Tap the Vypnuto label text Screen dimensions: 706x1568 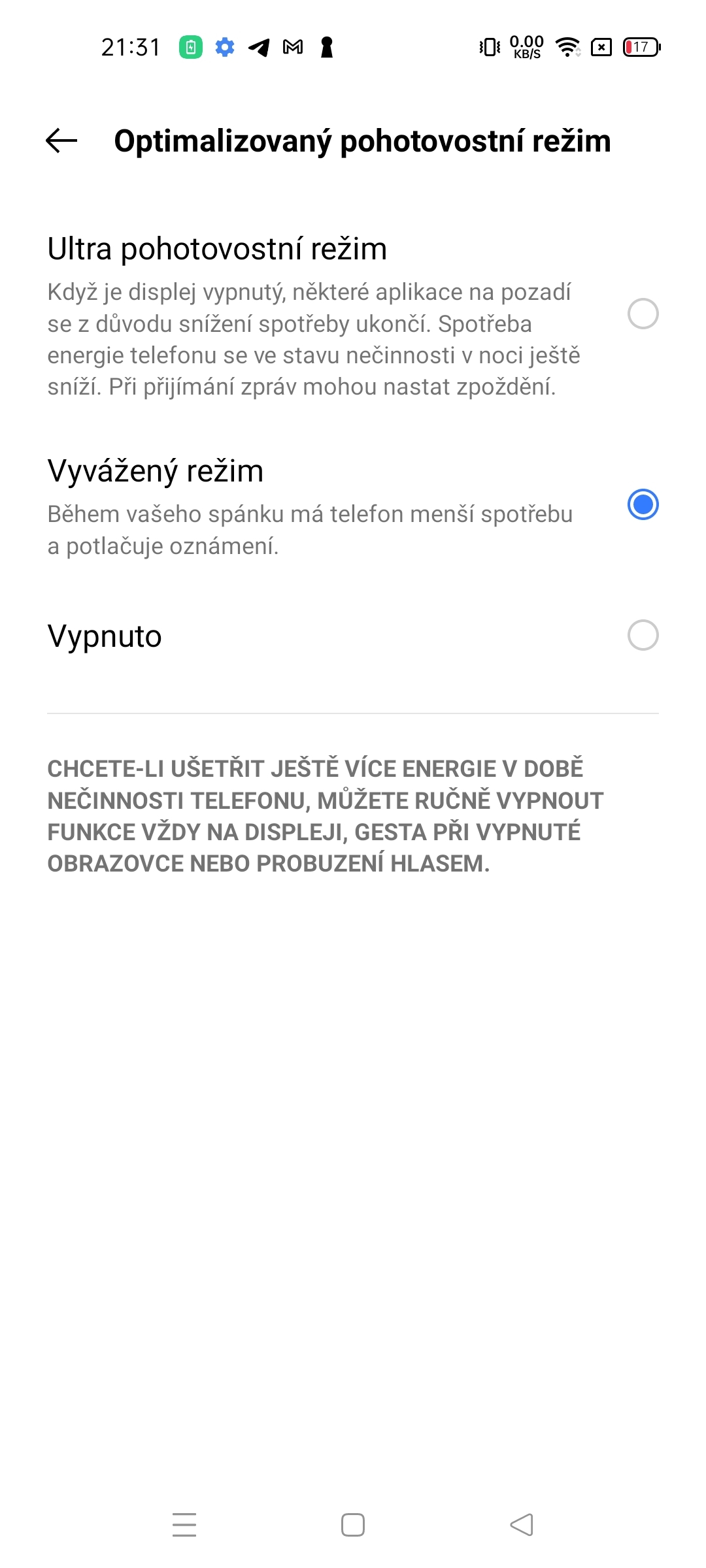[105, 636]
